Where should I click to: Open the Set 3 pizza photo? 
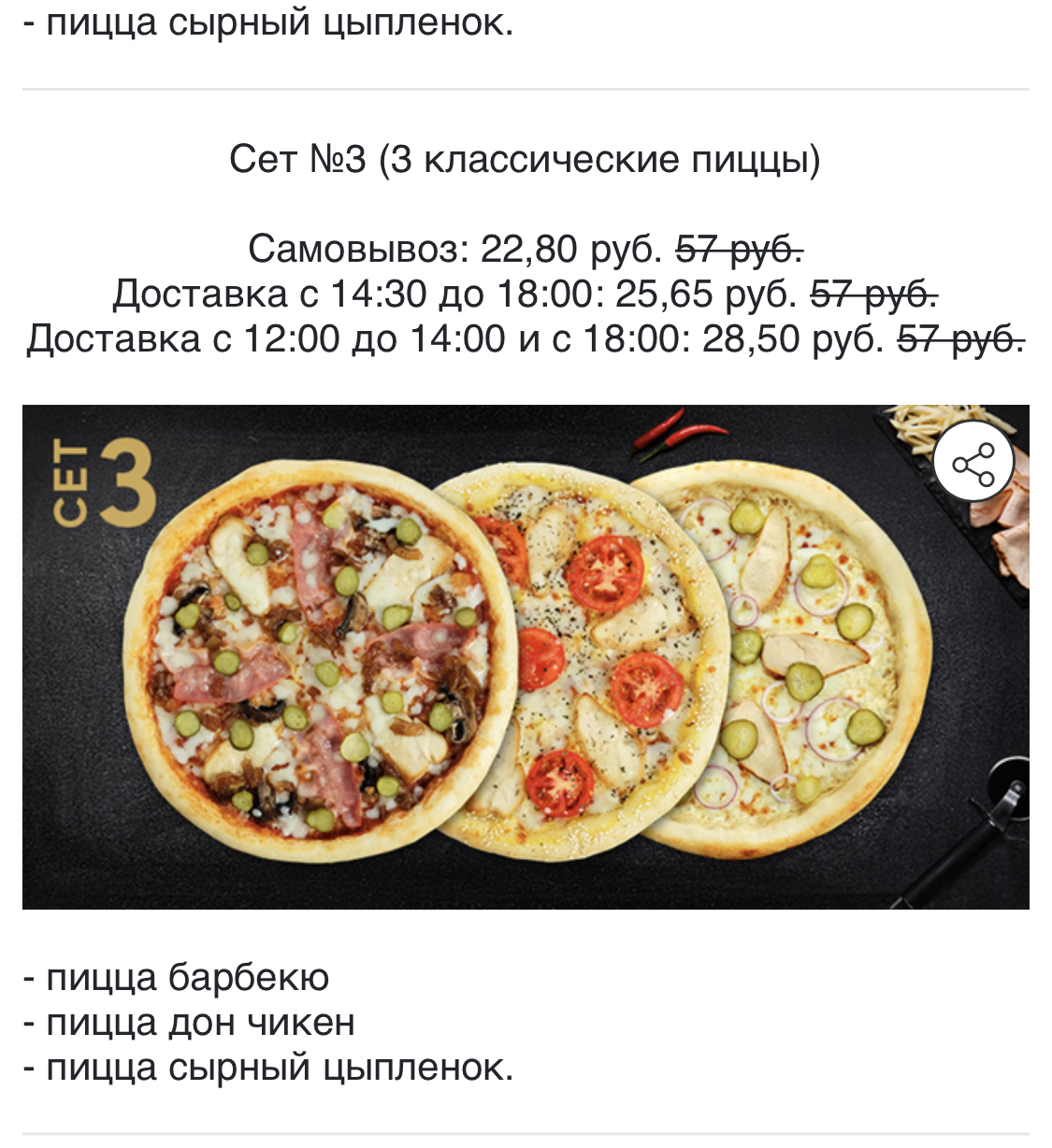tap(525, 656)
